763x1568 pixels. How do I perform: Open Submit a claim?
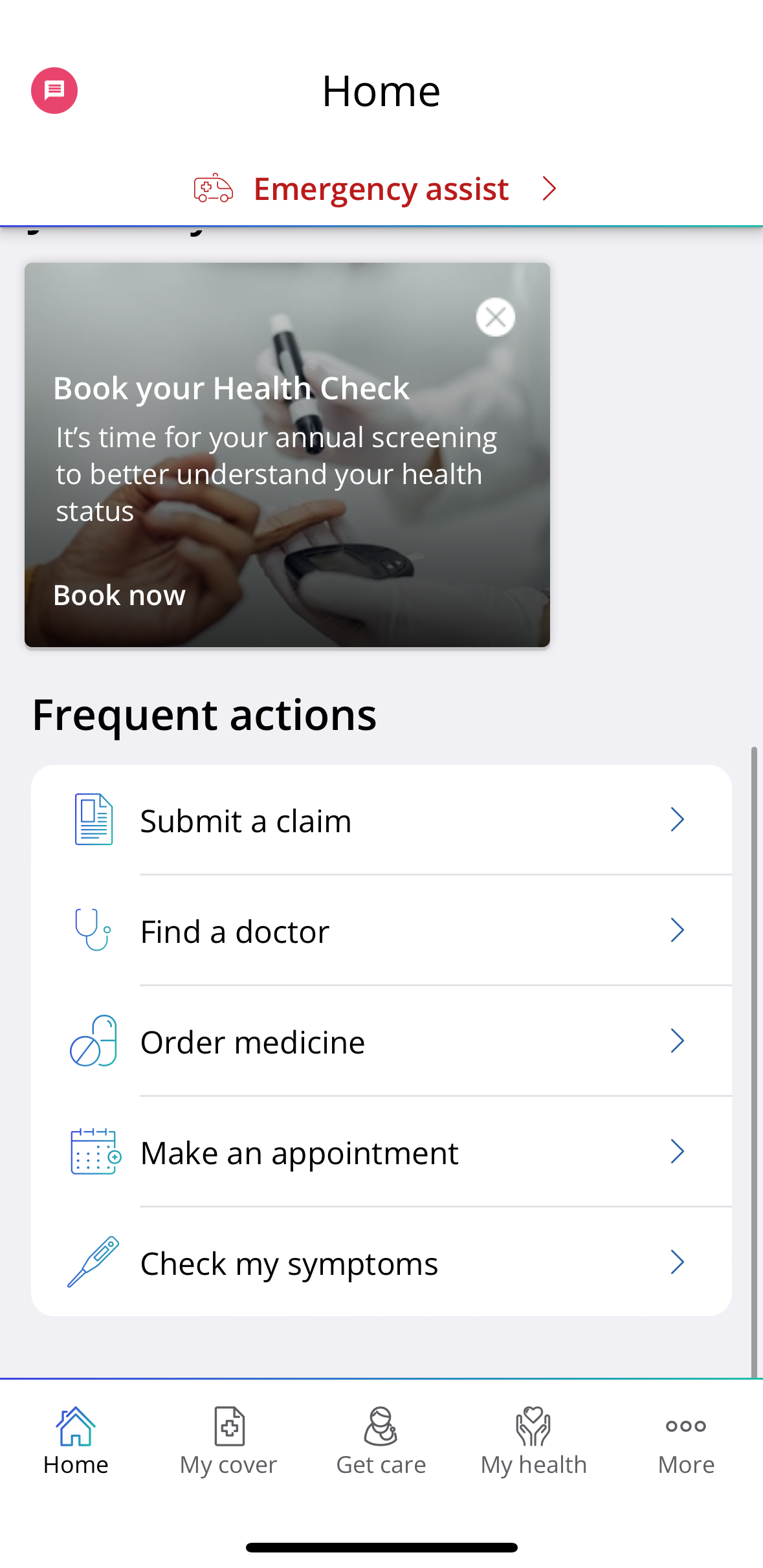tap(381, 821)
